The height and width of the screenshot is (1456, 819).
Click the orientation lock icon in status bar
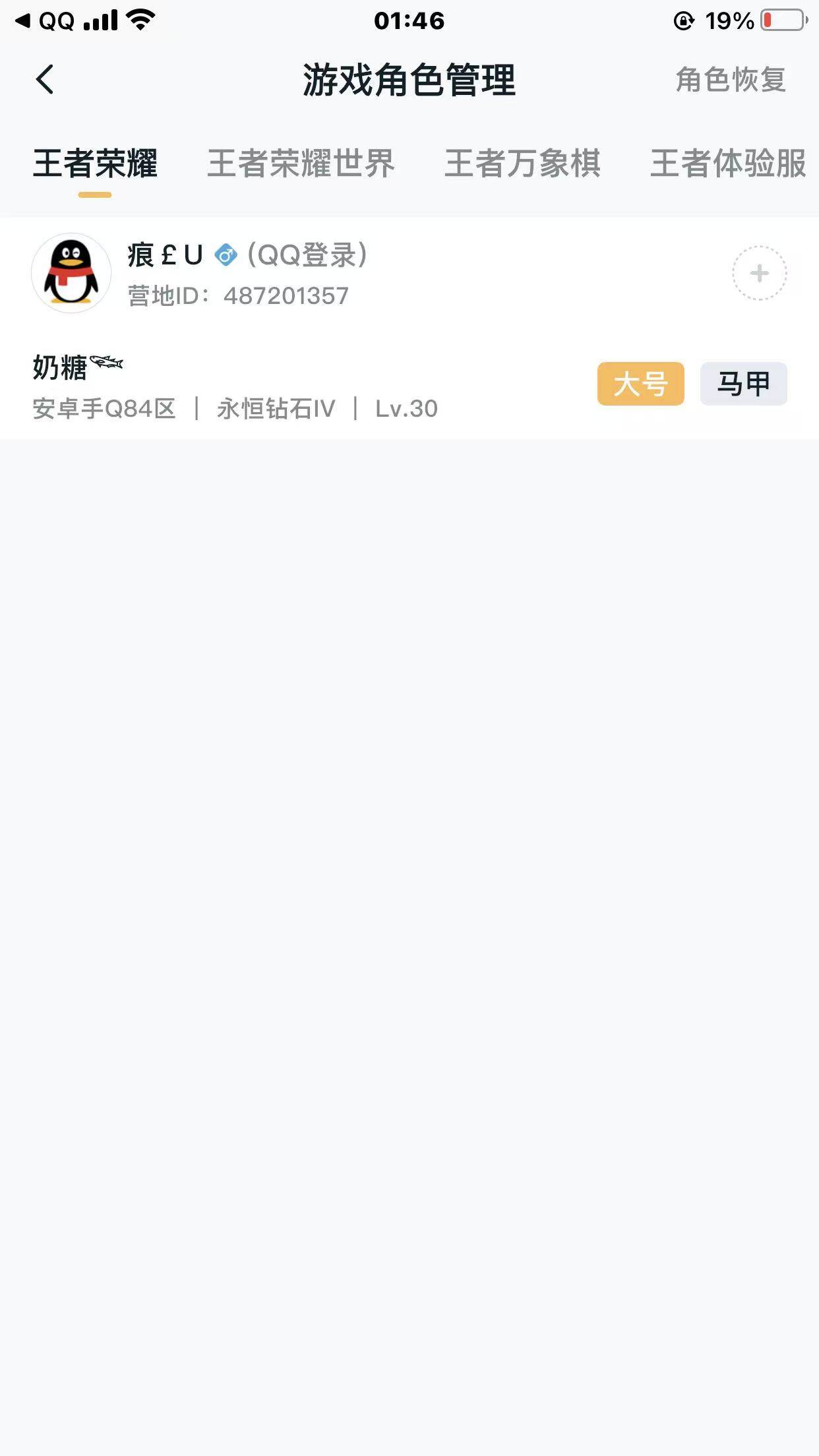pos(682,19)
